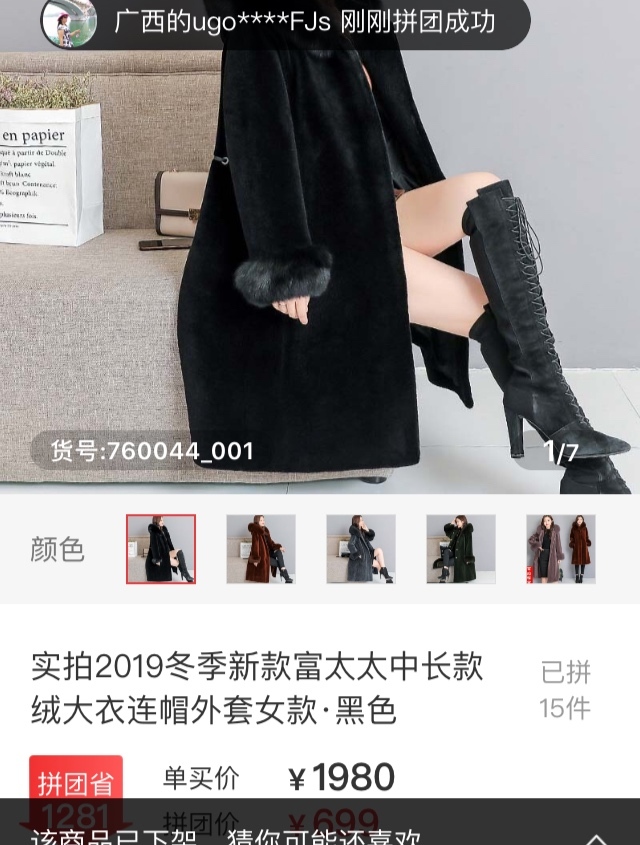Pick the grey coat color thumbnail

tap(361, 549)
